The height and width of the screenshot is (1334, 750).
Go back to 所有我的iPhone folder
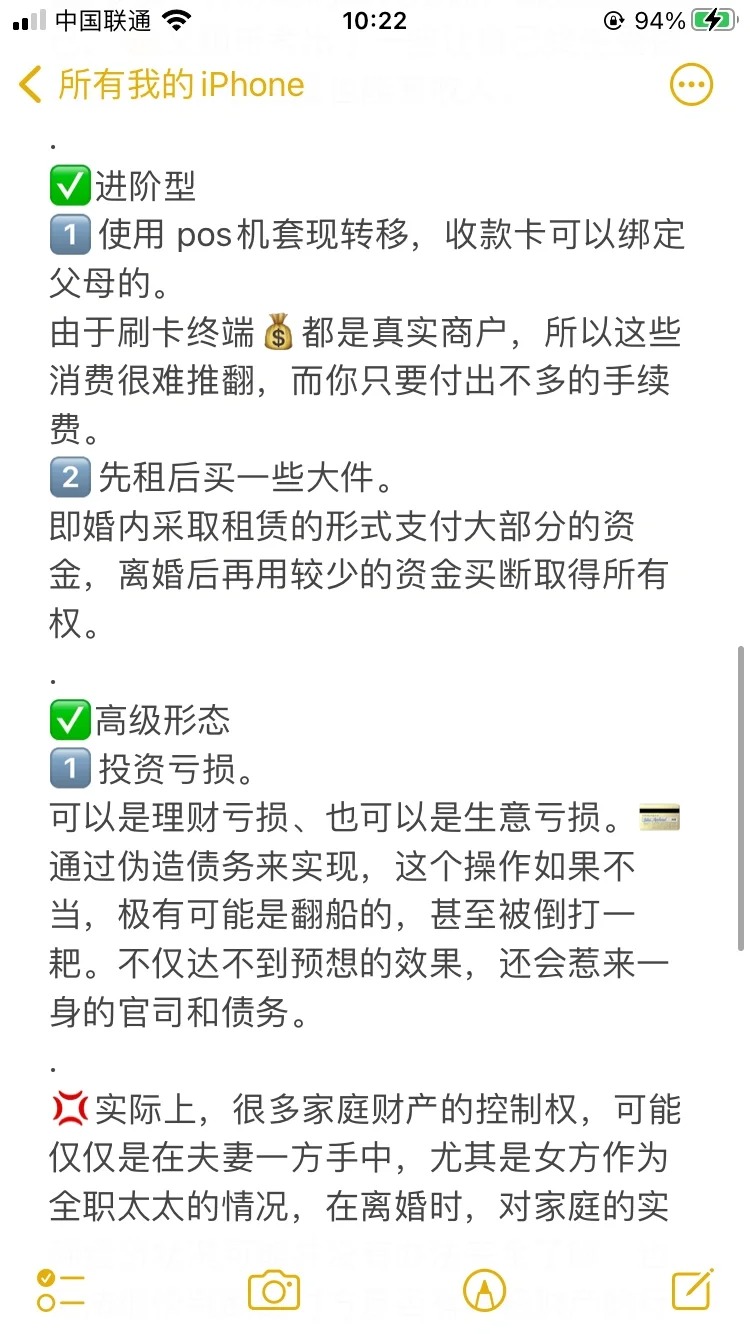[x=160, y=85]
